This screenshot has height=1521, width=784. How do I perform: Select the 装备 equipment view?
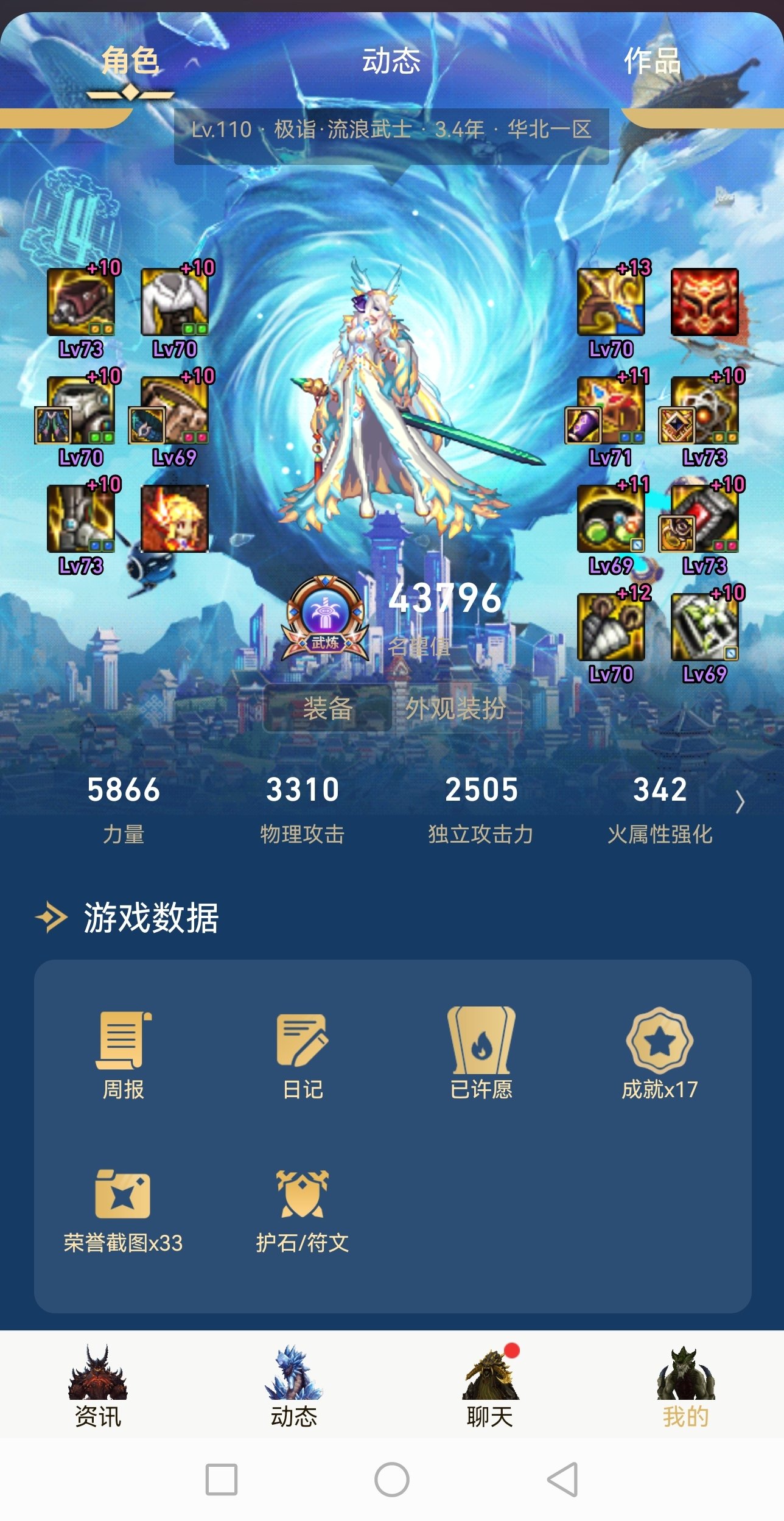coord(328,708)
